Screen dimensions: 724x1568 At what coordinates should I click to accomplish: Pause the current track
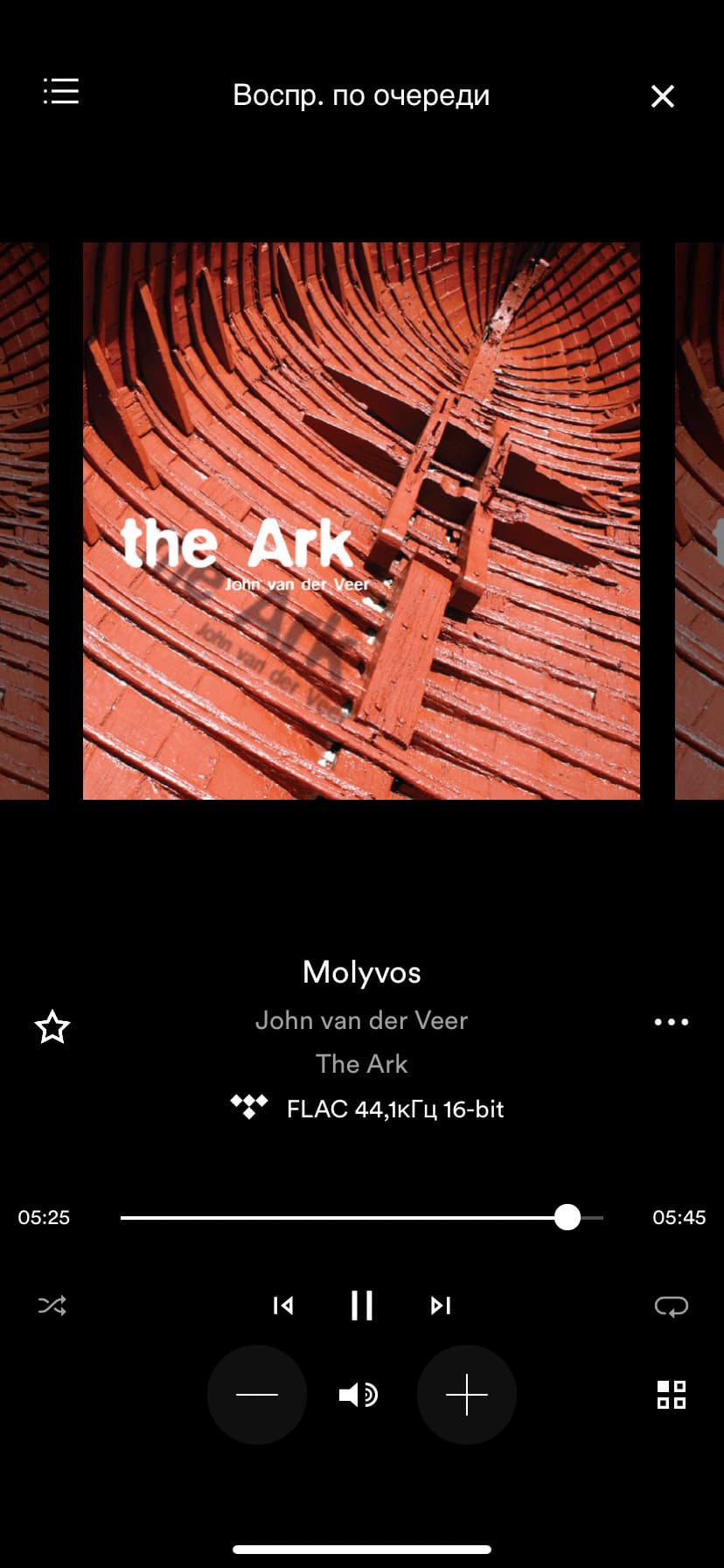(x=361, y=1305)
